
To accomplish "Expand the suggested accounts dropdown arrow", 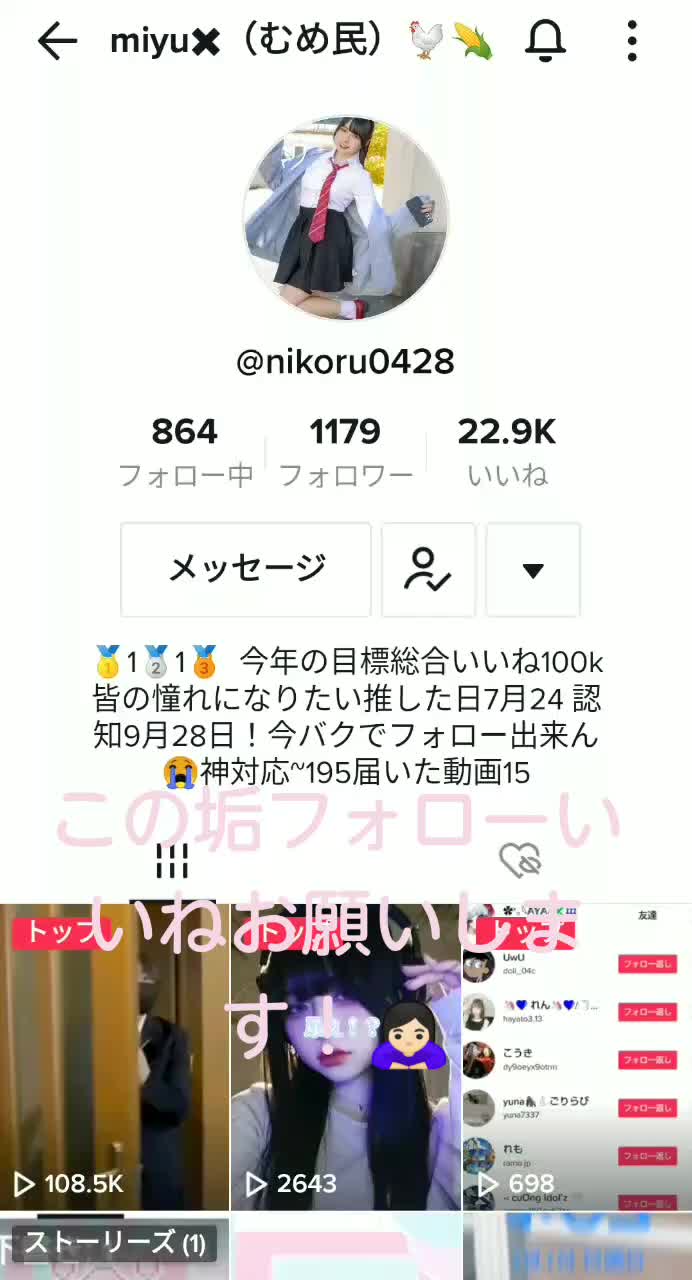I will pyautogui.click(x=533, y=570).
